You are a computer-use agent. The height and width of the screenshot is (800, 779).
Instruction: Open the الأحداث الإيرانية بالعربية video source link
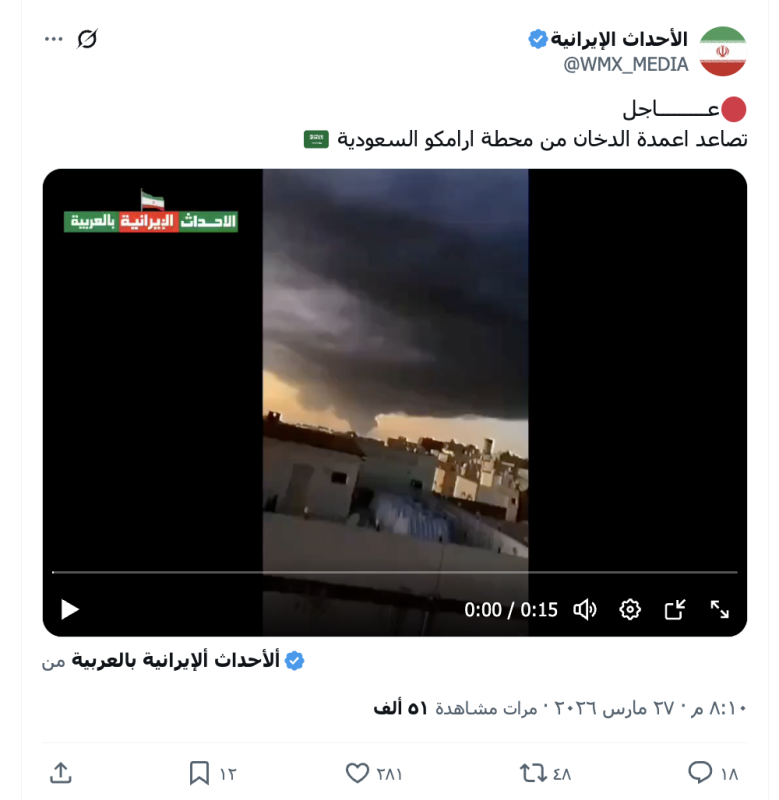(x=176, y=660)
